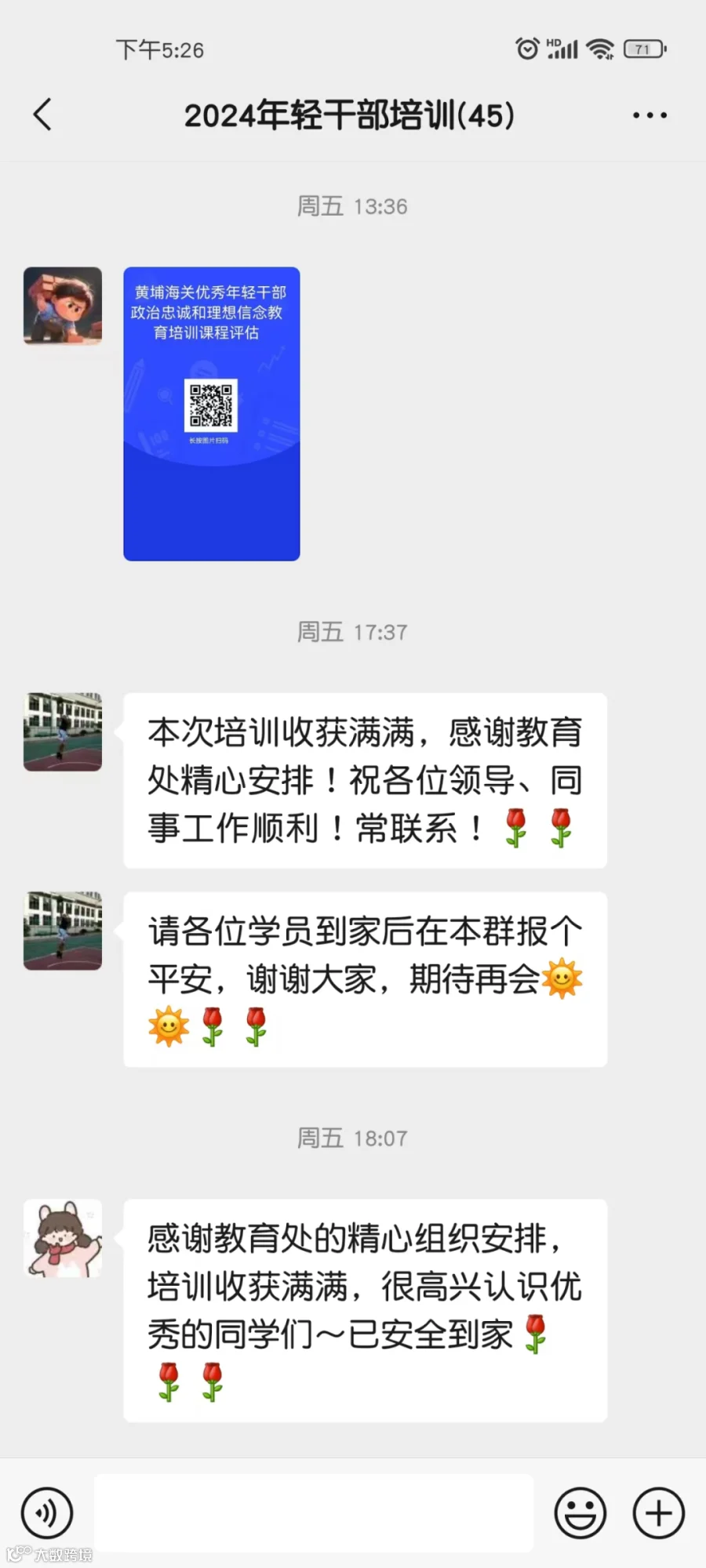Open the blue course evaluation QR image

[x=212, y=414]
